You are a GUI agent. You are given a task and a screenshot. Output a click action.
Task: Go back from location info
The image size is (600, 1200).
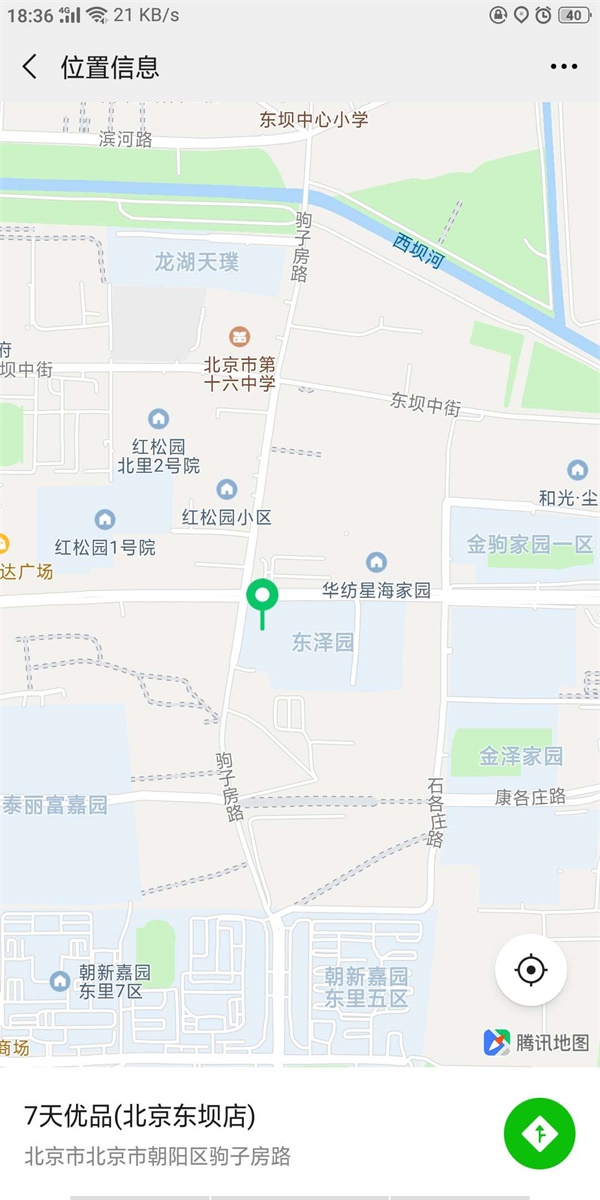tap(30, 67)
